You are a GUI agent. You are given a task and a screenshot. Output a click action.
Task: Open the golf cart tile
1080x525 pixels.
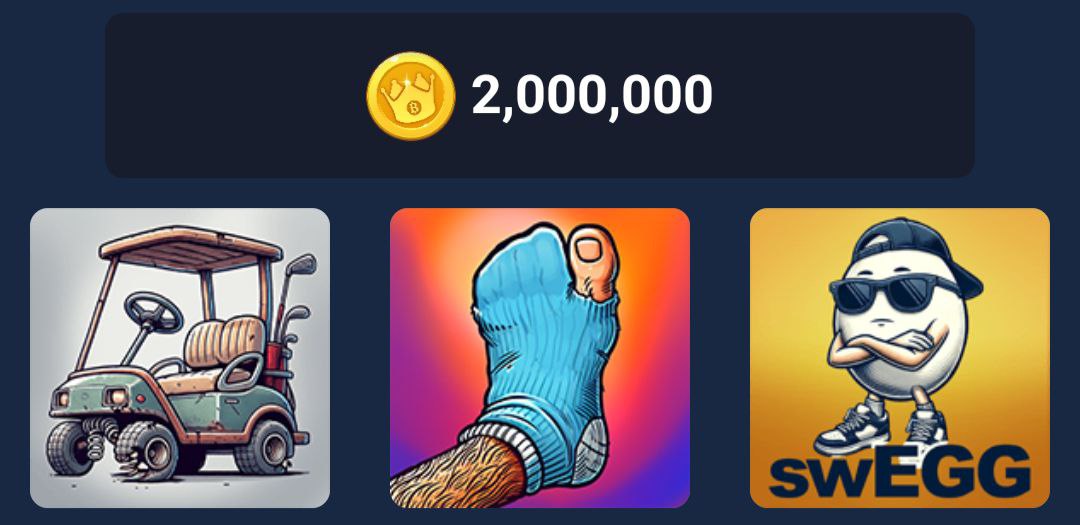point(180,358)
